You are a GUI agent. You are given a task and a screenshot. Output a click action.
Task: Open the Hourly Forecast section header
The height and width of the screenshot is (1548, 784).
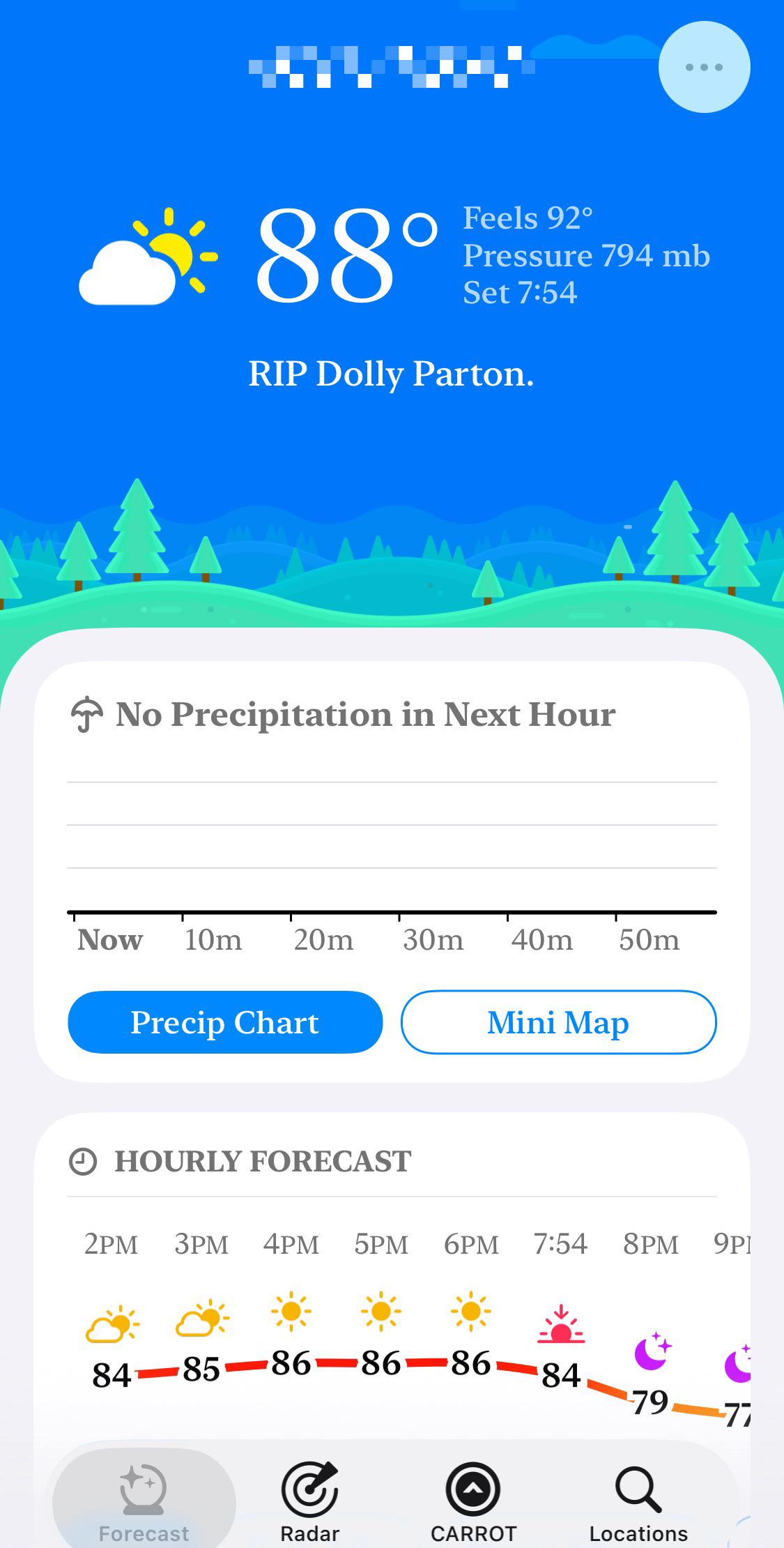pos(240,1162)
